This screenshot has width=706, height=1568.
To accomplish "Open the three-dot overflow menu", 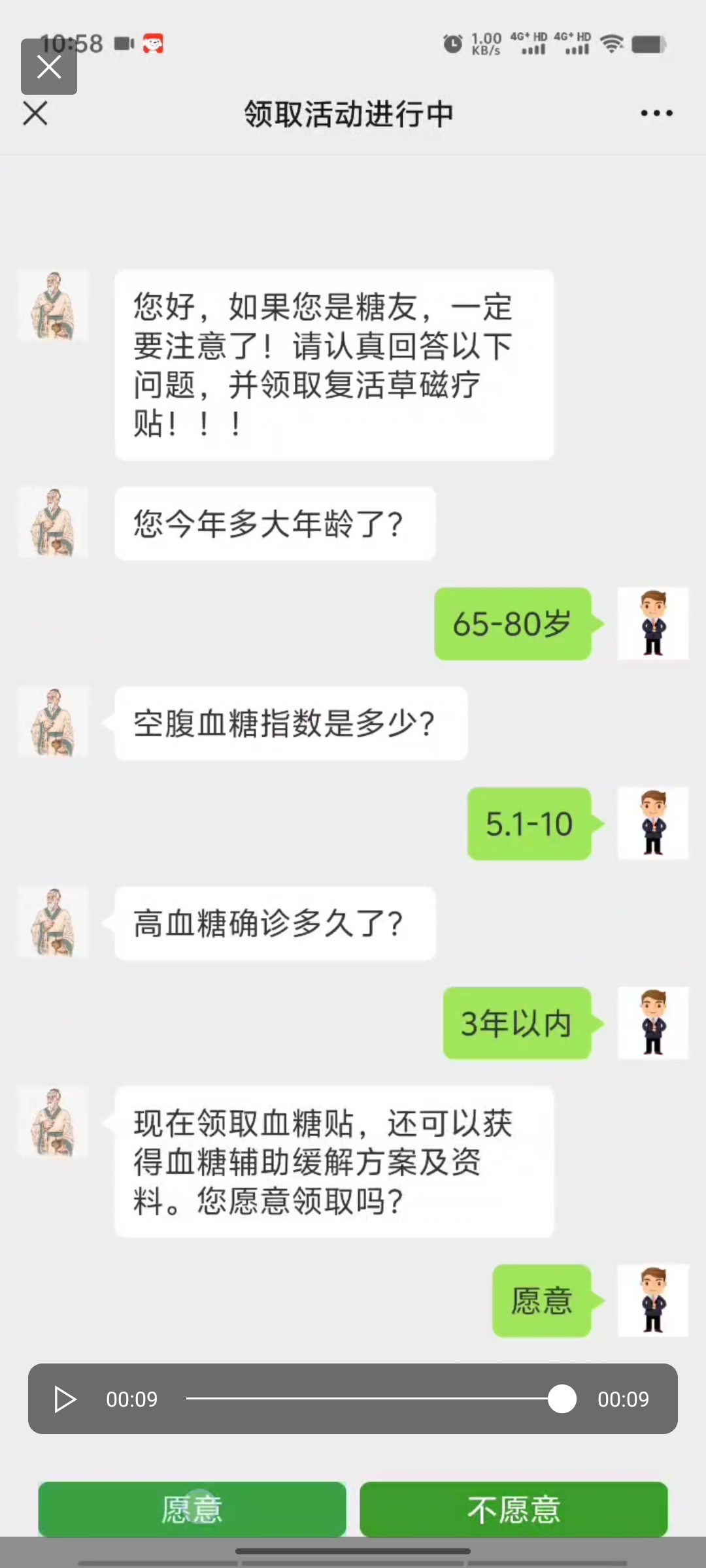I will click(x=656, y=114).
